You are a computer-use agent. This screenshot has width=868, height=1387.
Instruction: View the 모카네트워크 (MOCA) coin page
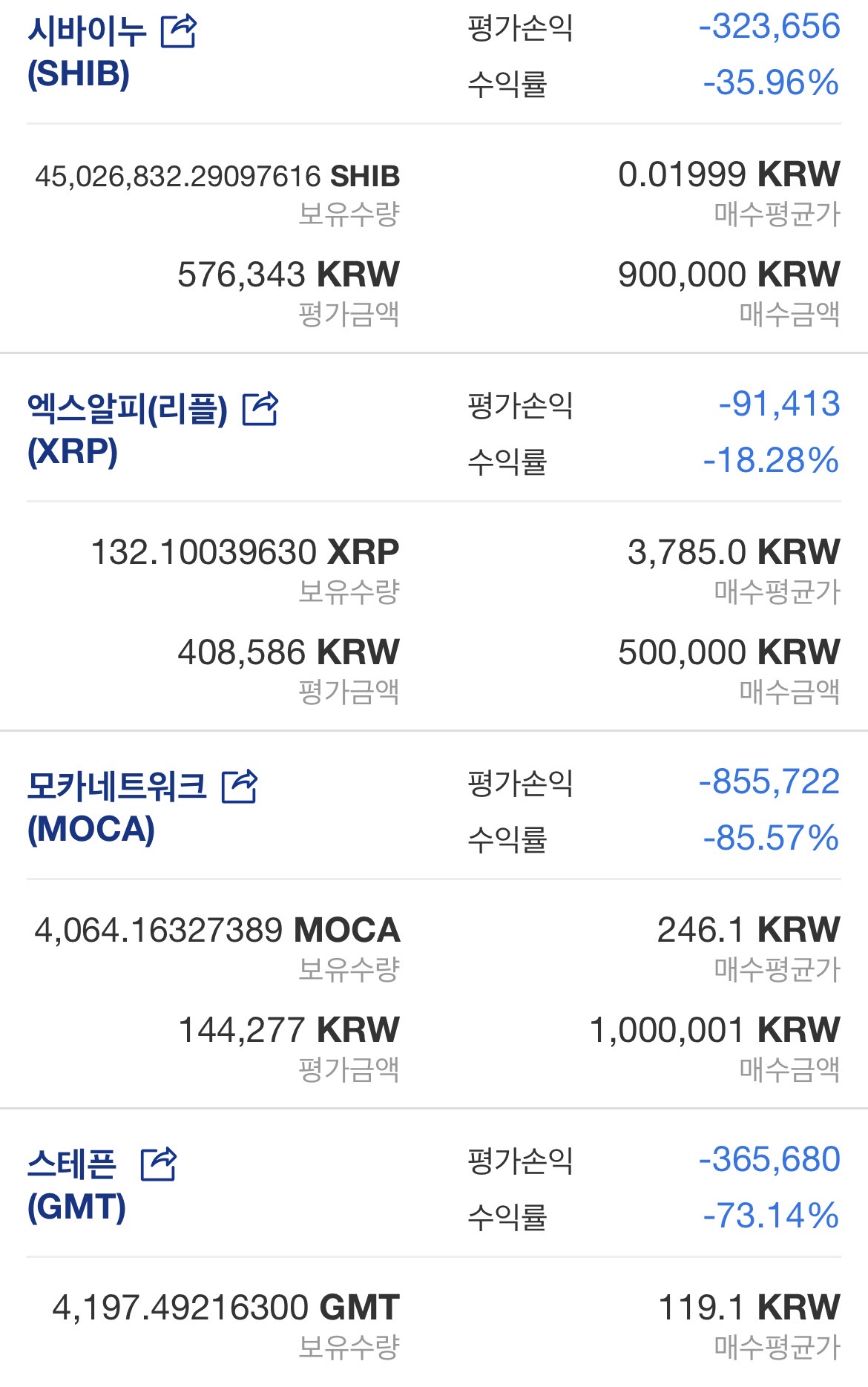(x=115, y=807)
